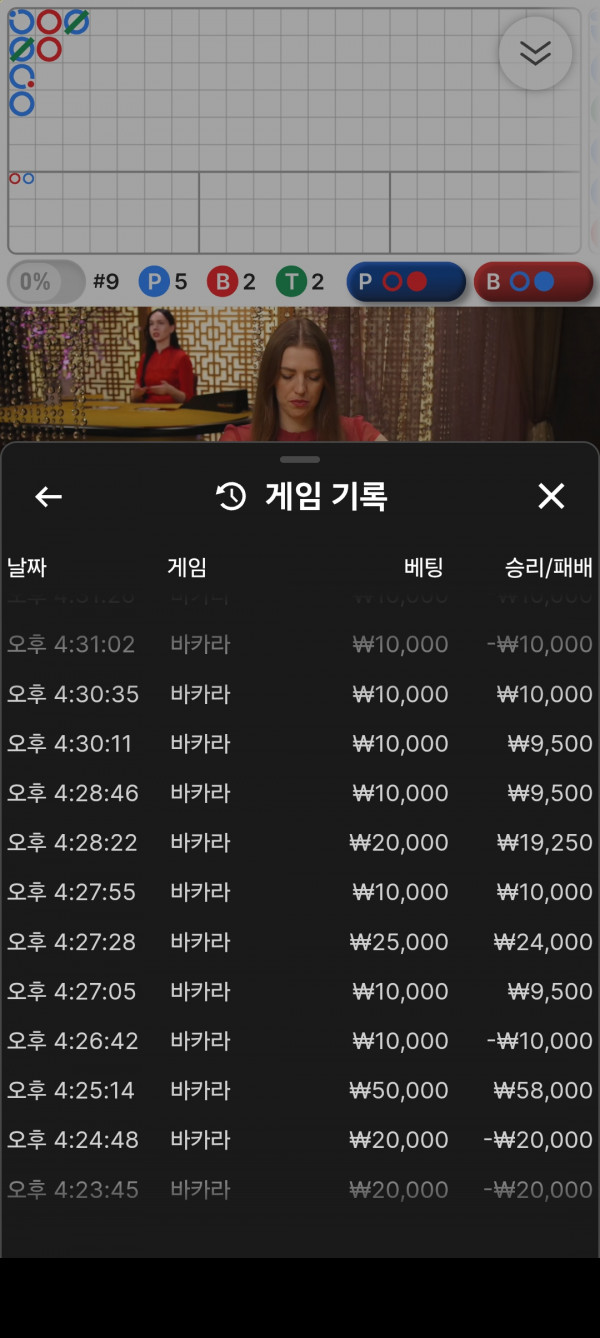
Task: Select the 4:26:42 baccarat entry
Action: (300, 1041)
